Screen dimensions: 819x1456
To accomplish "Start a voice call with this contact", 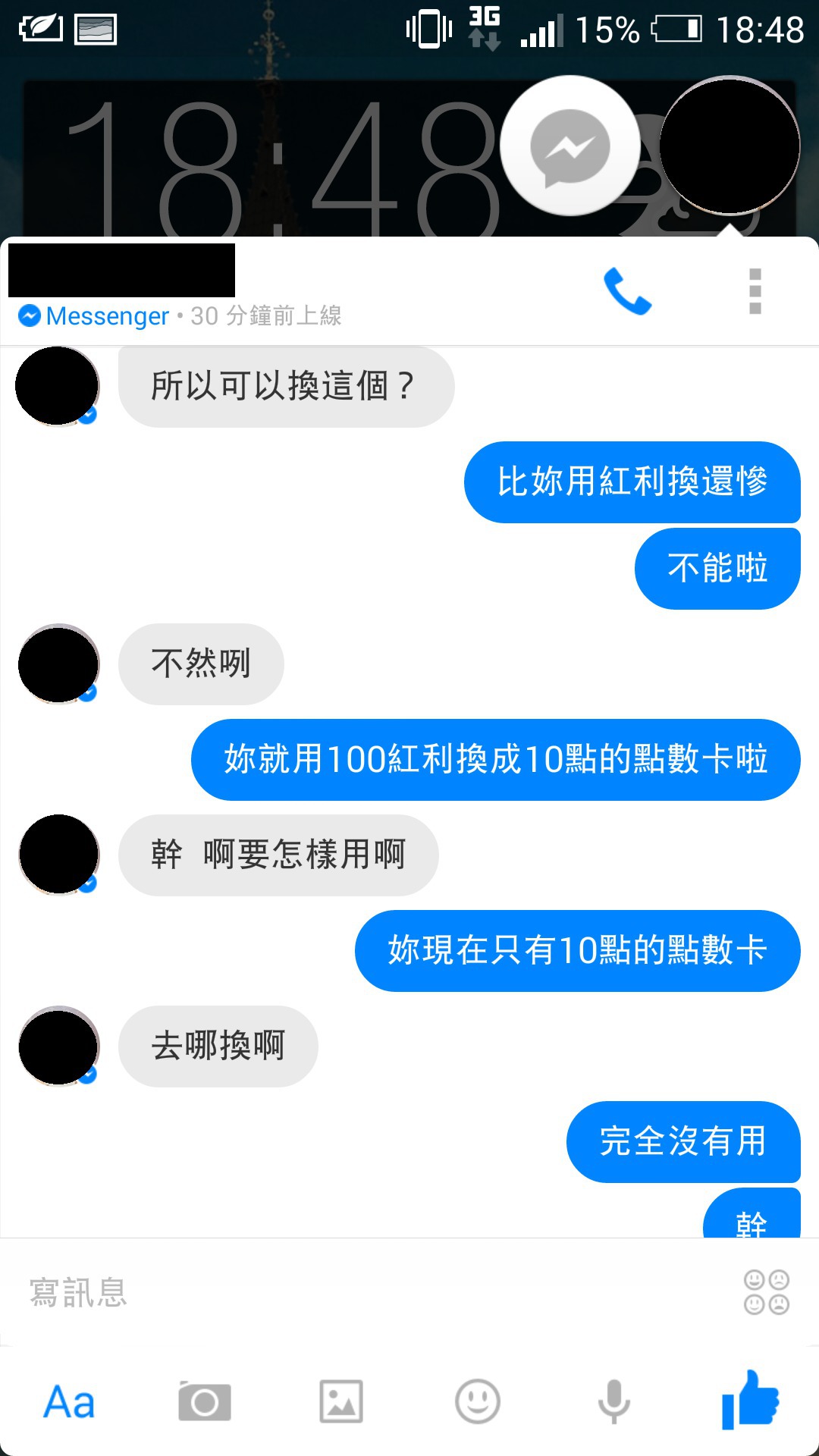I will click(627, 291).
